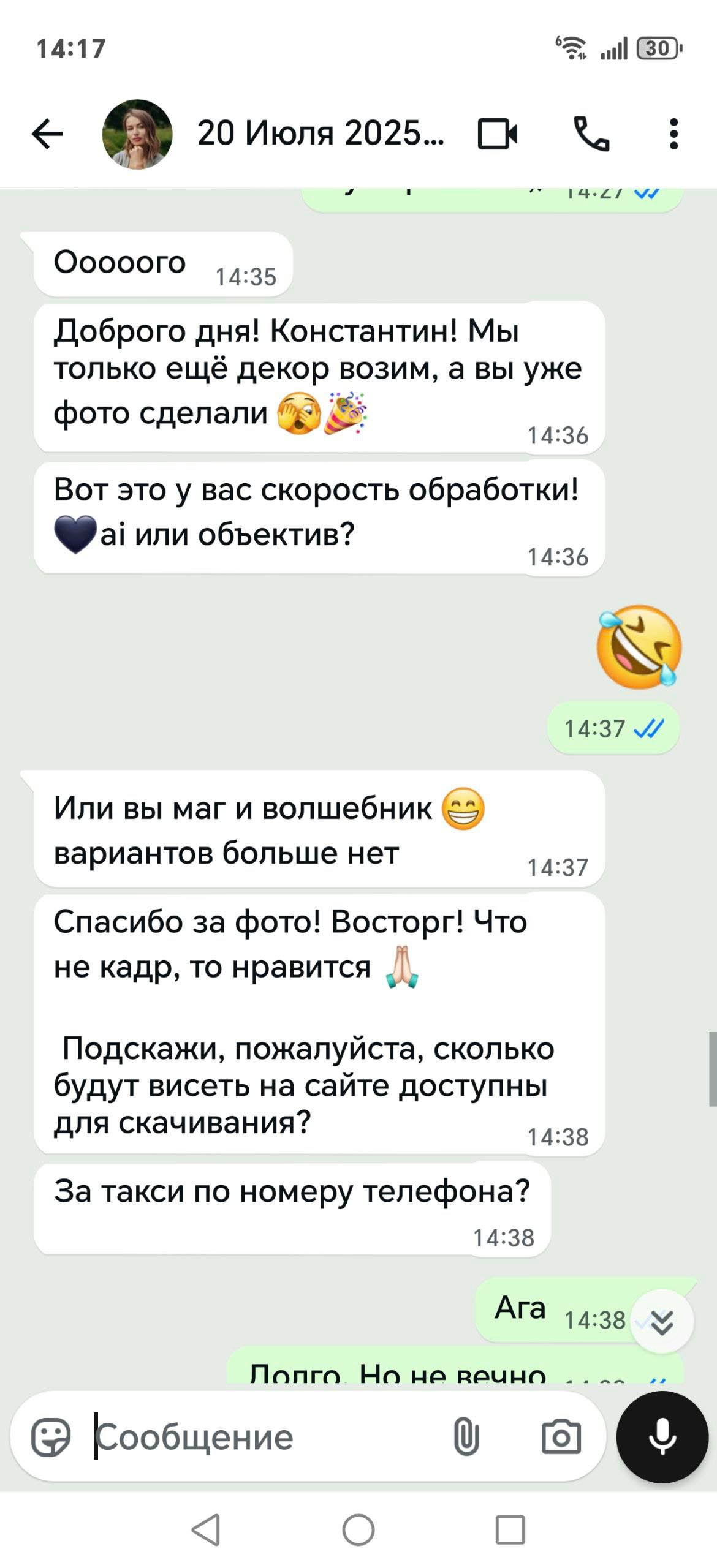Open the emoji and sticker picker
Image resolution: width=717 pixels, height=1568 pixels.
click(x=51, y=1437)
